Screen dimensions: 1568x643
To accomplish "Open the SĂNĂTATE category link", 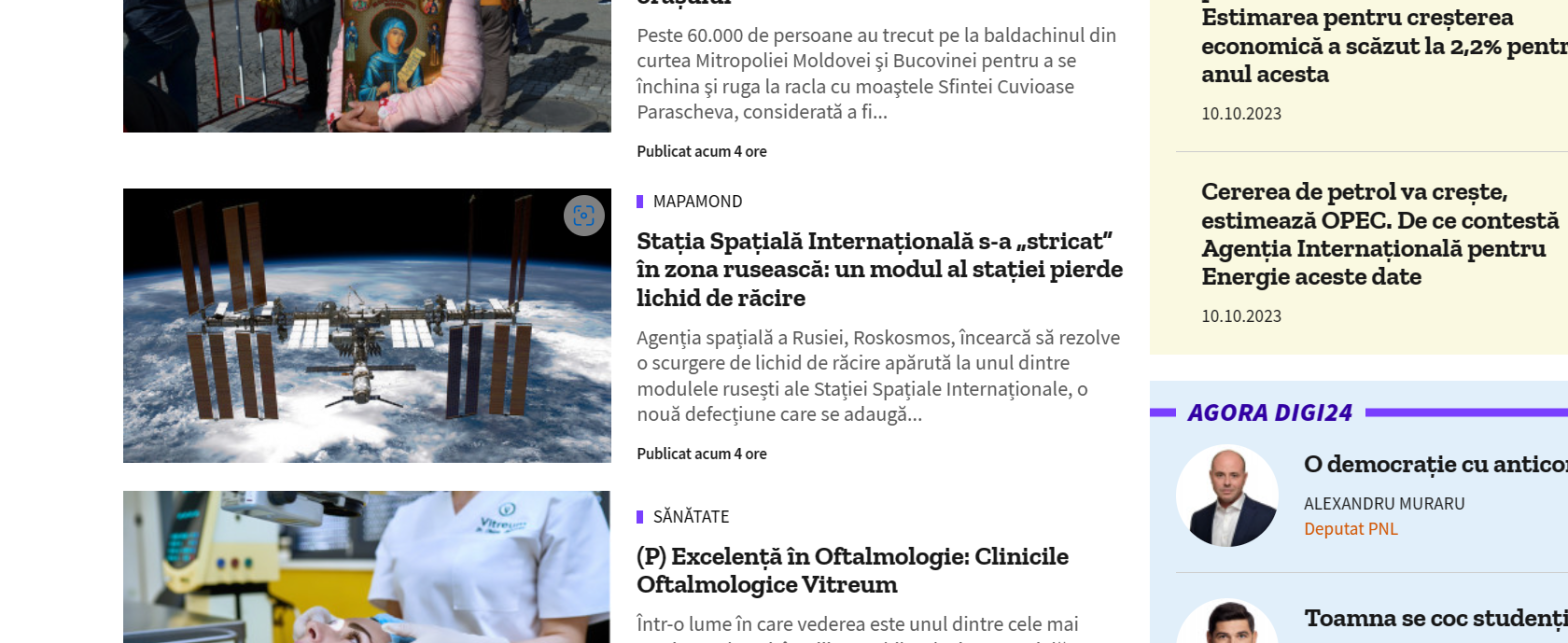I will point(690,516).
